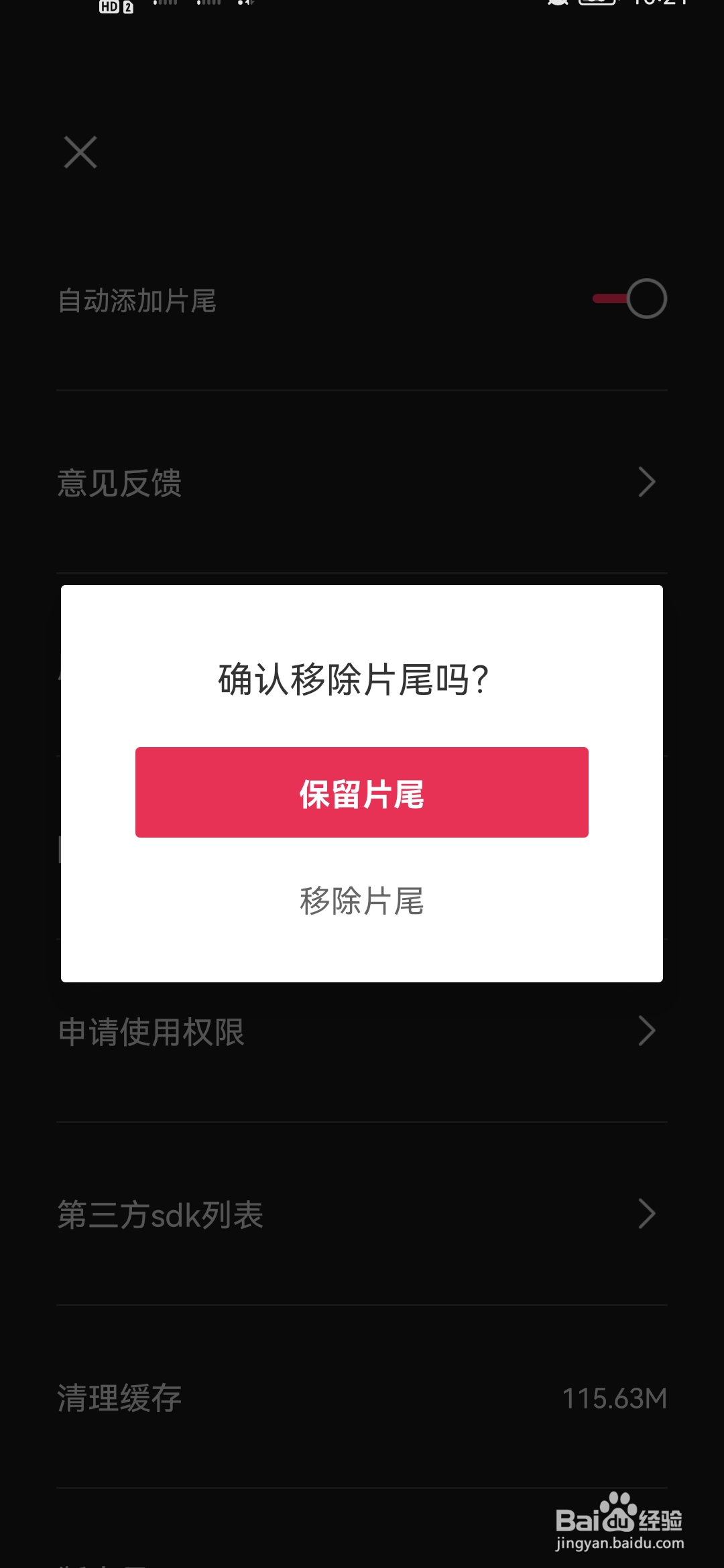Choose 移除片尾 in the dialog
This screenshot has height=1568, width=724.
(361, 902)
